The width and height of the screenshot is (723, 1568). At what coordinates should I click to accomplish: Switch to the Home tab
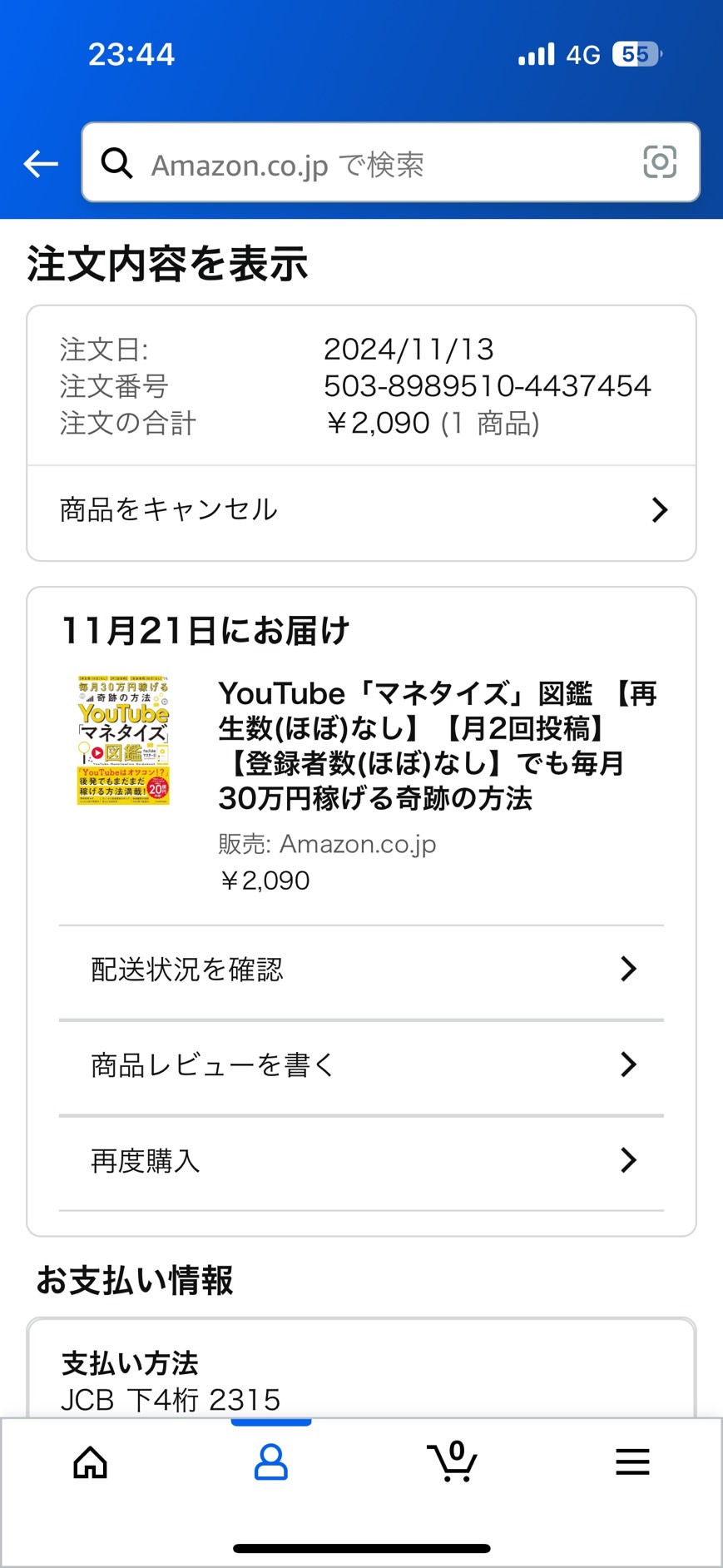[x=91, y=1462]
